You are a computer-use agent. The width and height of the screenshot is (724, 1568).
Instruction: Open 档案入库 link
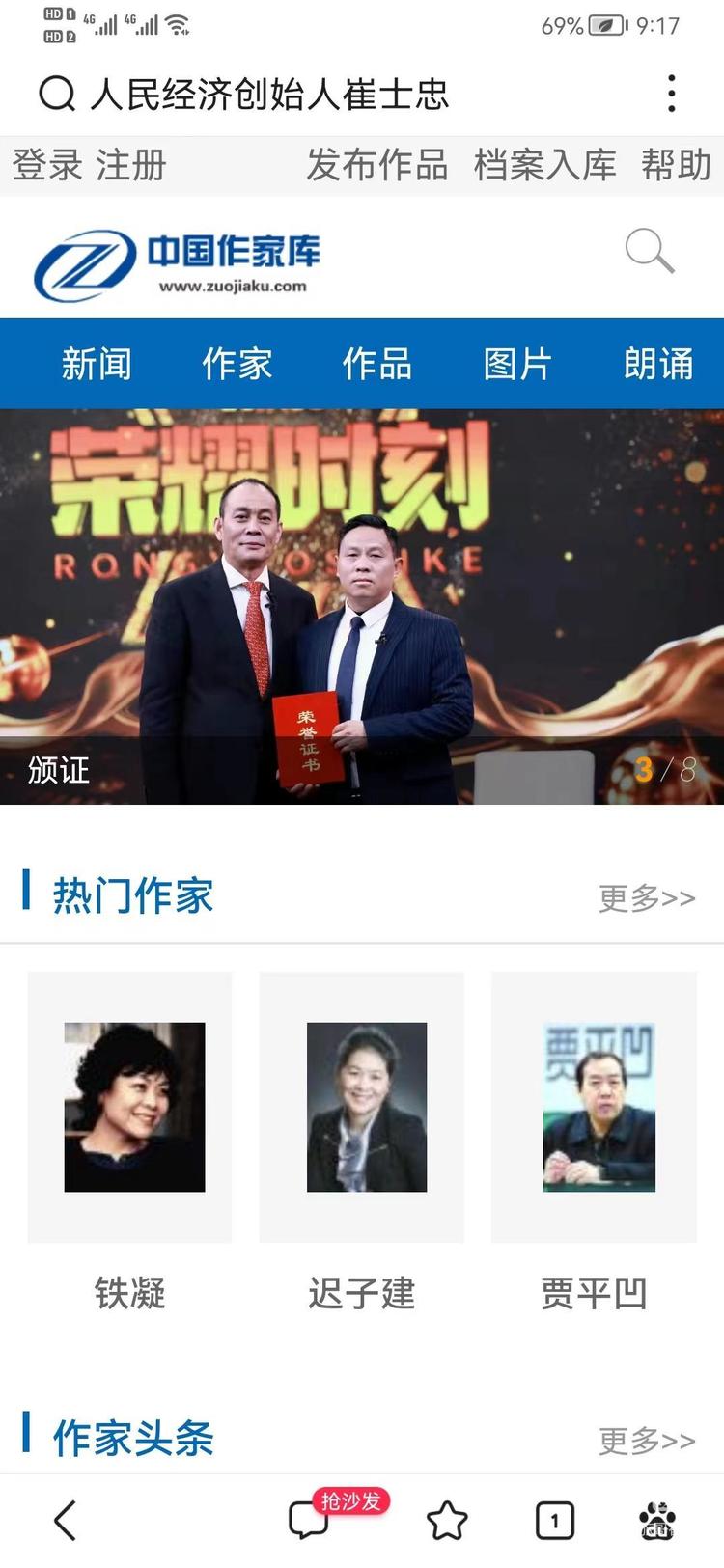point(545,165)
